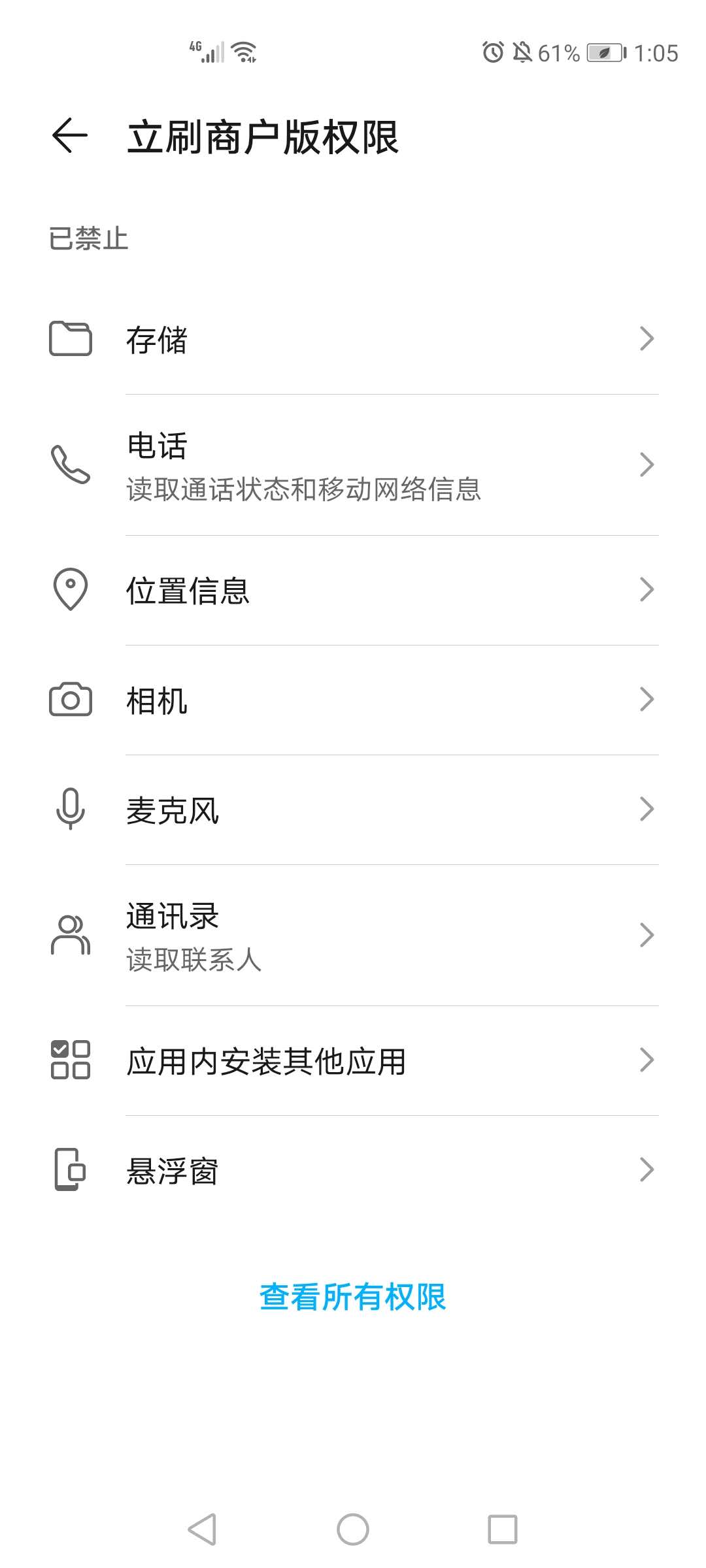This screenshot has height=1568, width=706.
Task: Open 应用内安装其他应用 permission
Action: (353, 1060)
